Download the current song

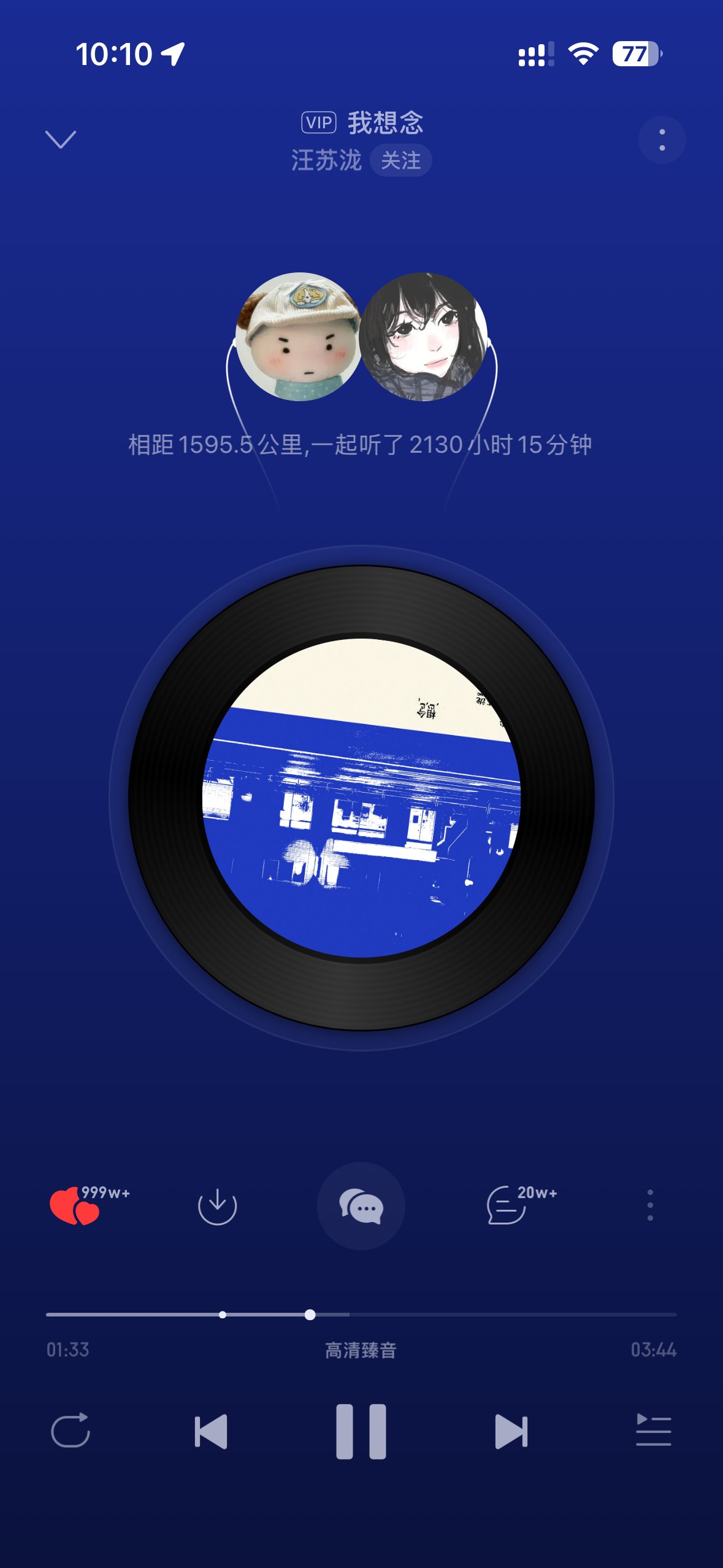[217, 1206]
